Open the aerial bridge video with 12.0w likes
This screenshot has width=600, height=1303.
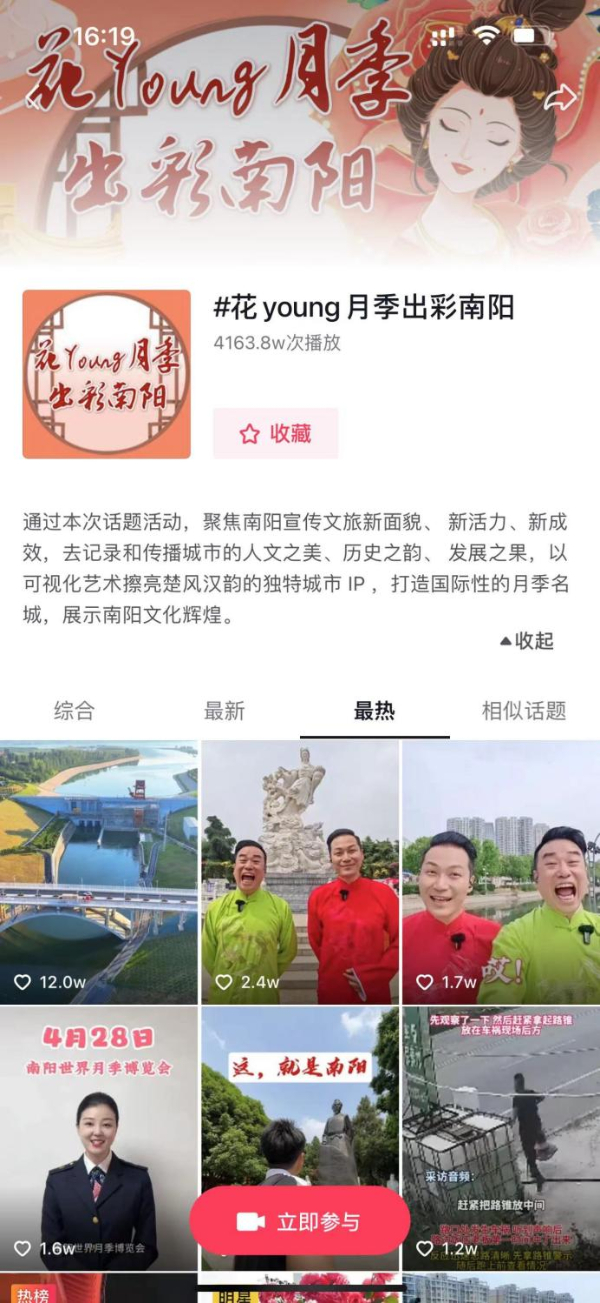tap(99, 872)
